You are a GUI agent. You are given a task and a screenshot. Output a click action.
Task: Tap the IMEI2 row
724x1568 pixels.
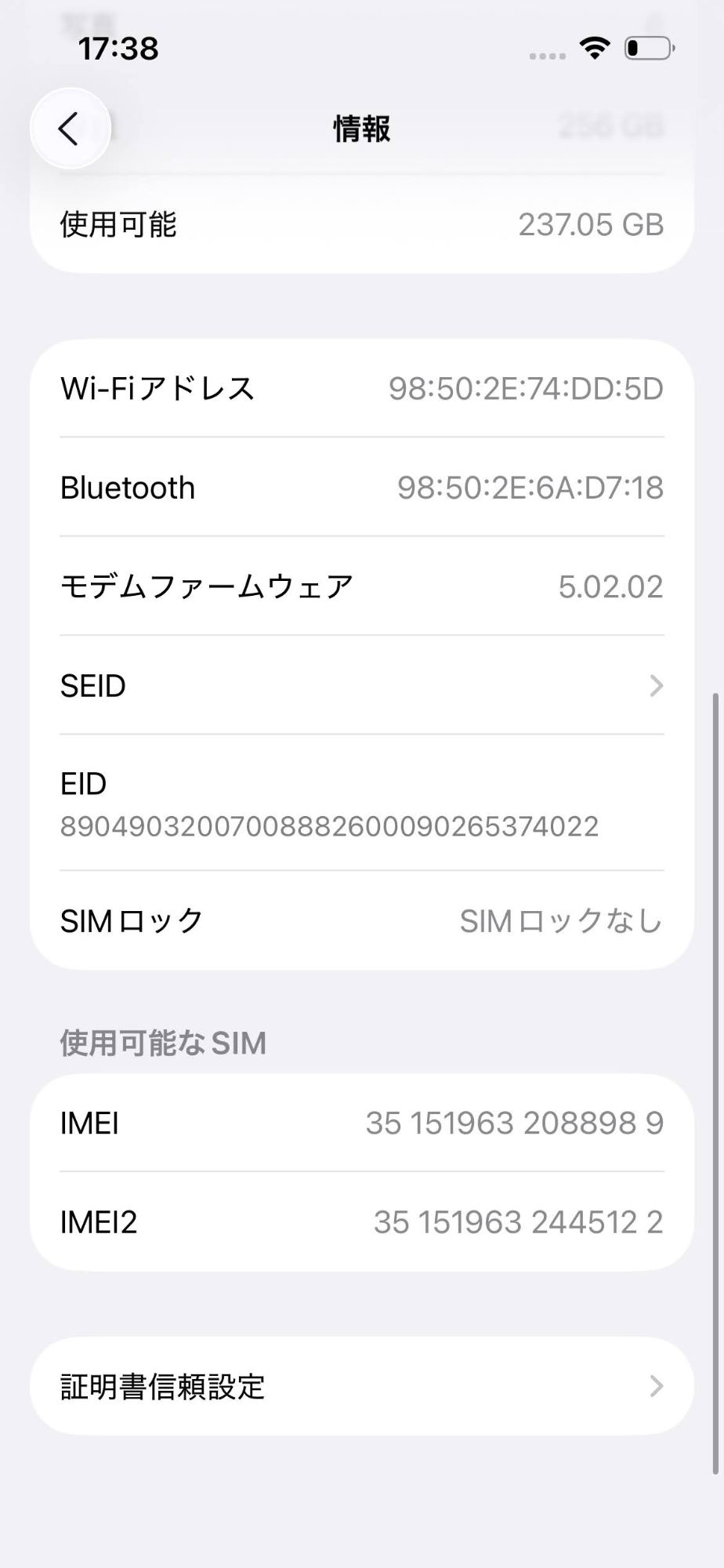(360, 1221)
